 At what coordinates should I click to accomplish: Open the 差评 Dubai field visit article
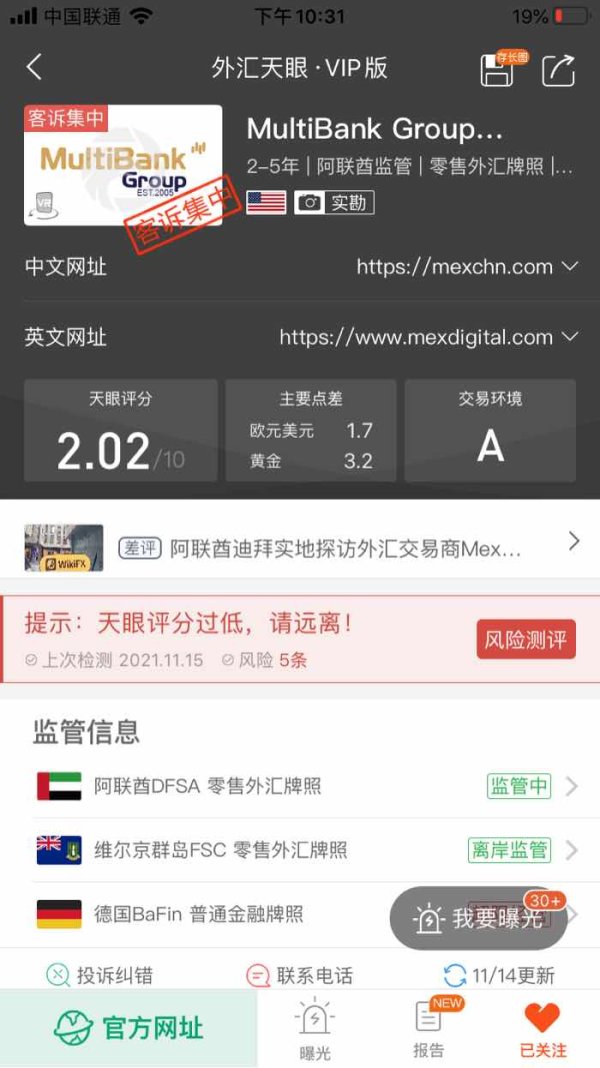[300, 547]
